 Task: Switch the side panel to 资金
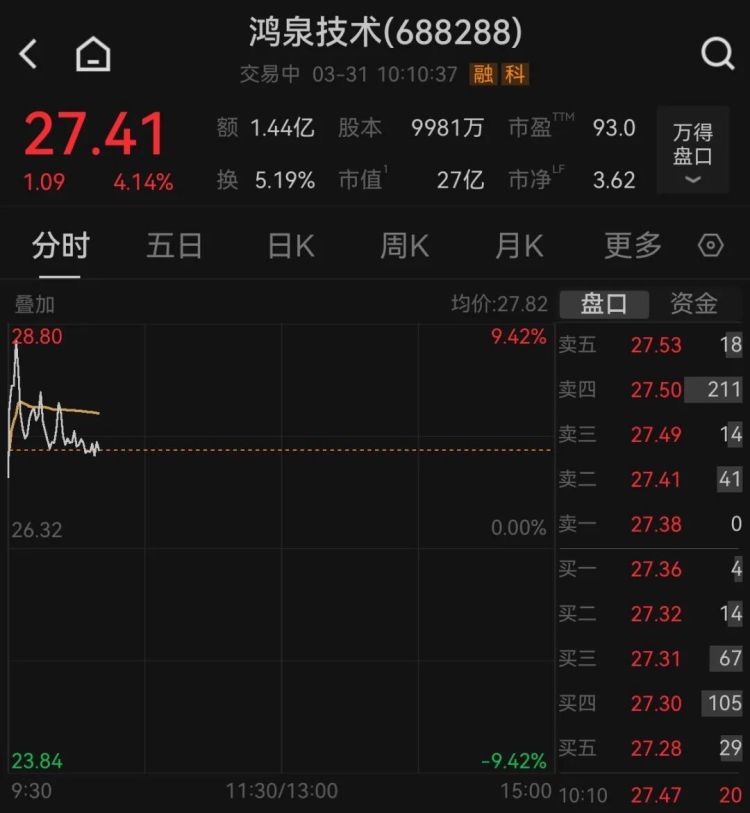coord(693,304)
